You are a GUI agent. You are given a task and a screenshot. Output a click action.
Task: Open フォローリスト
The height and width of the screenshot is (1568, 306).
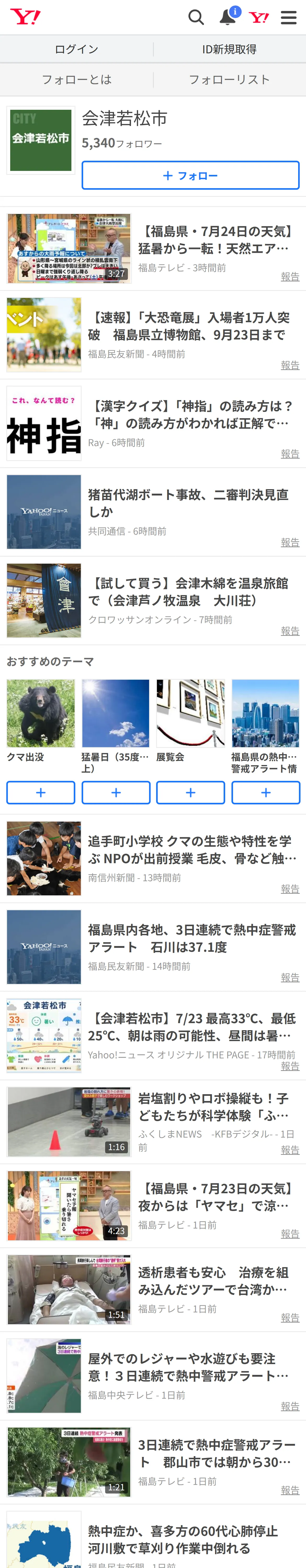click(x=229, y=80)
